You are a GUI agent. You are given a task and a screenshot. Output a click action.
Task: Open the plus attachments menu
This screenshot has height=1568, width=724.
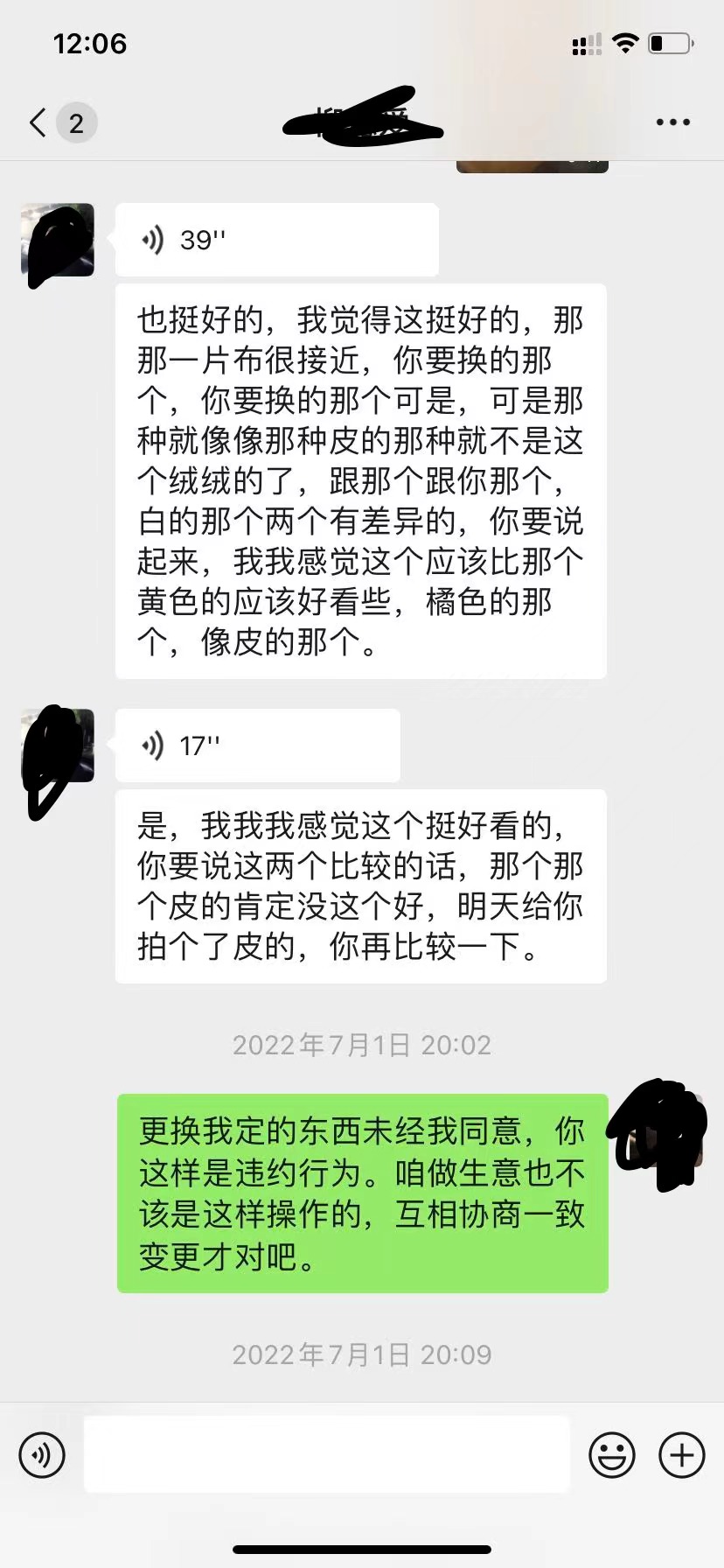pyautogui.click(x=681, y=1455)
